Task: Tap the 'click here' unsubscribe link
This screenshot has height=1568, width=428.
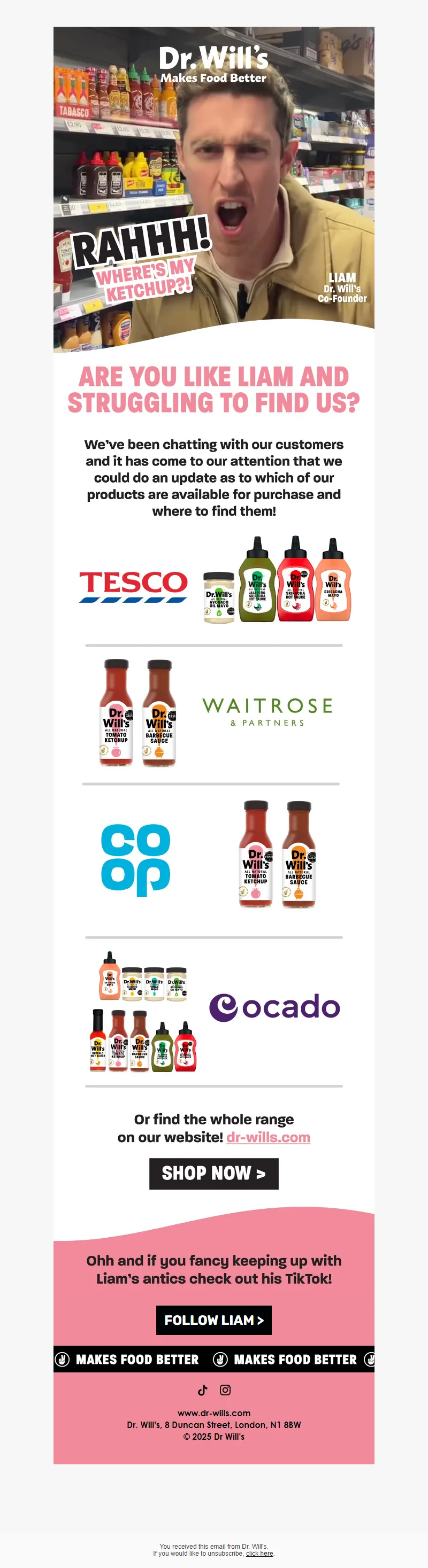Action: click(x=259, y=1554)
